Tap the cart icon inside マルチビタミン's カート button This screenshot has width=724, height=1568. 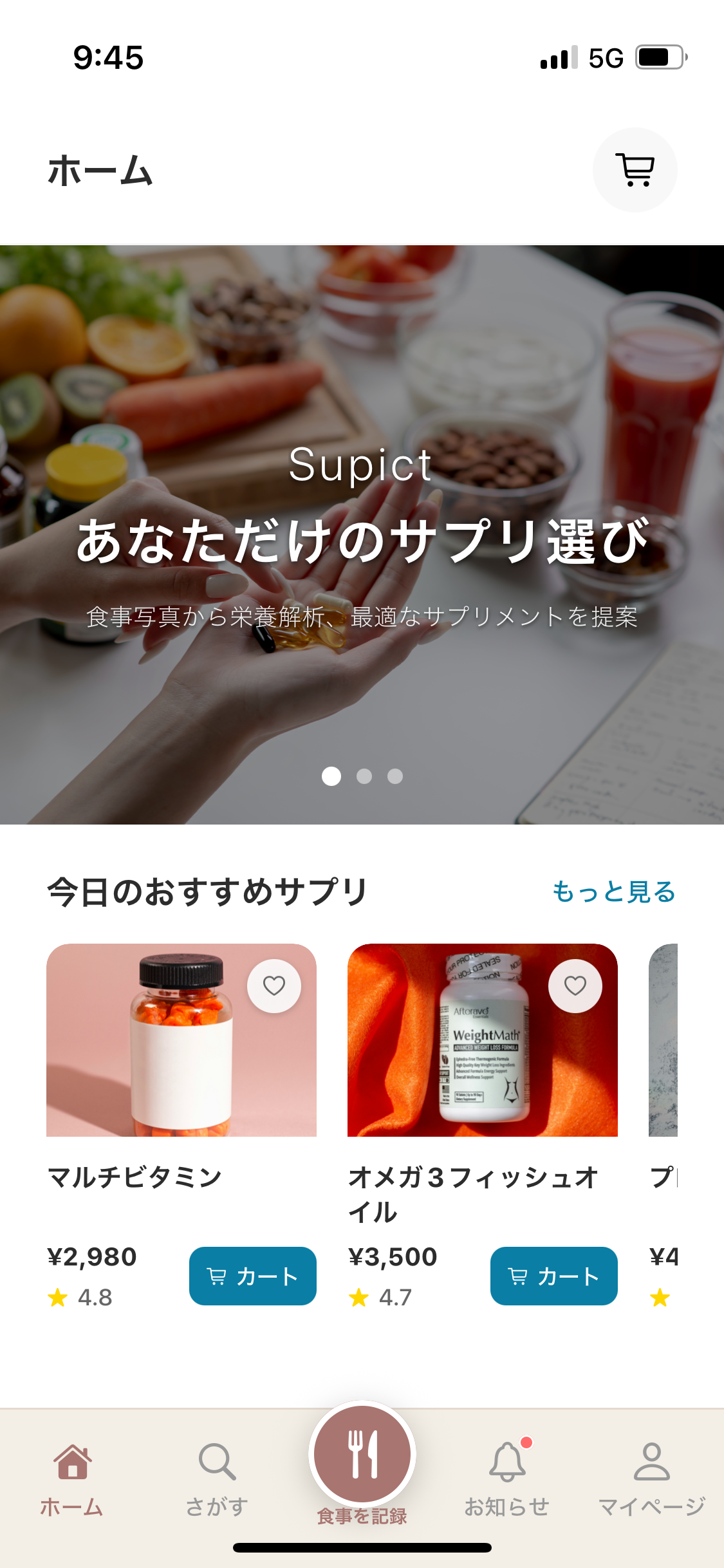(x=217, y=1276)
